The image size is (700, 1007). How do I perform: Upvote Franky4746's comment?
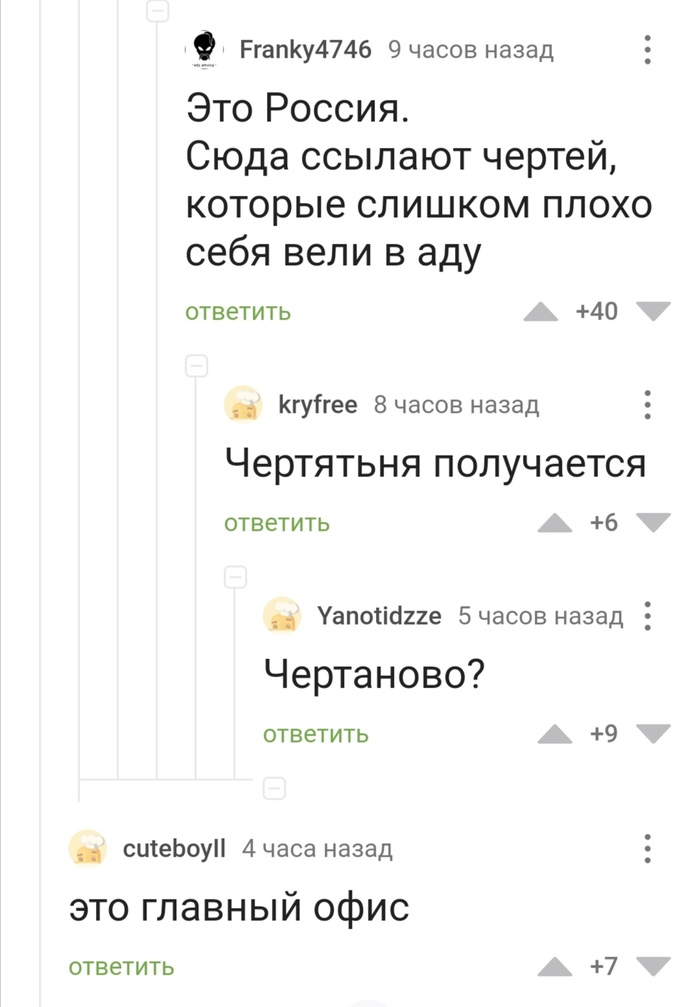click(541, 313)
